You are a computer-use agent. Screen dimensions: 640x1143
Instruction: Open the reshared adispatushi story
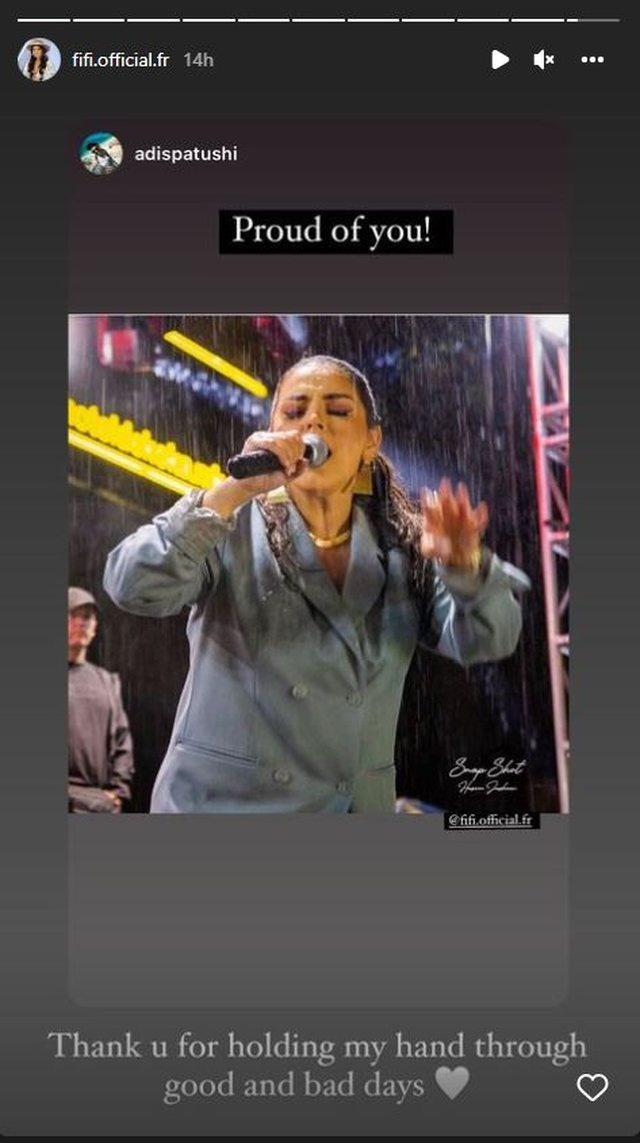click(318, 563)
